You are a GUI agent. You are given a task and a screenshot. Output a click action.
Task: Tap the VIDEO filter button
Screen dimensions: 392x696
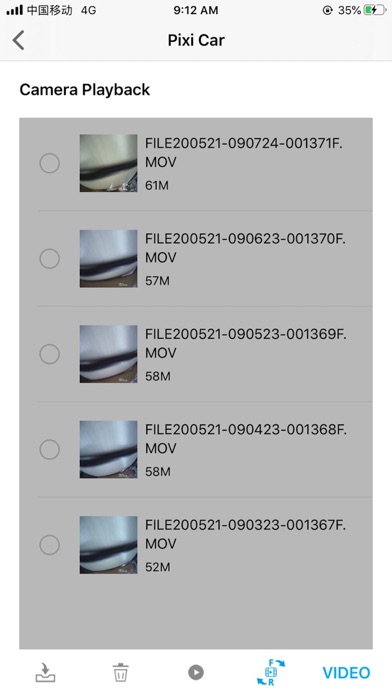click(x=346, y=673)
